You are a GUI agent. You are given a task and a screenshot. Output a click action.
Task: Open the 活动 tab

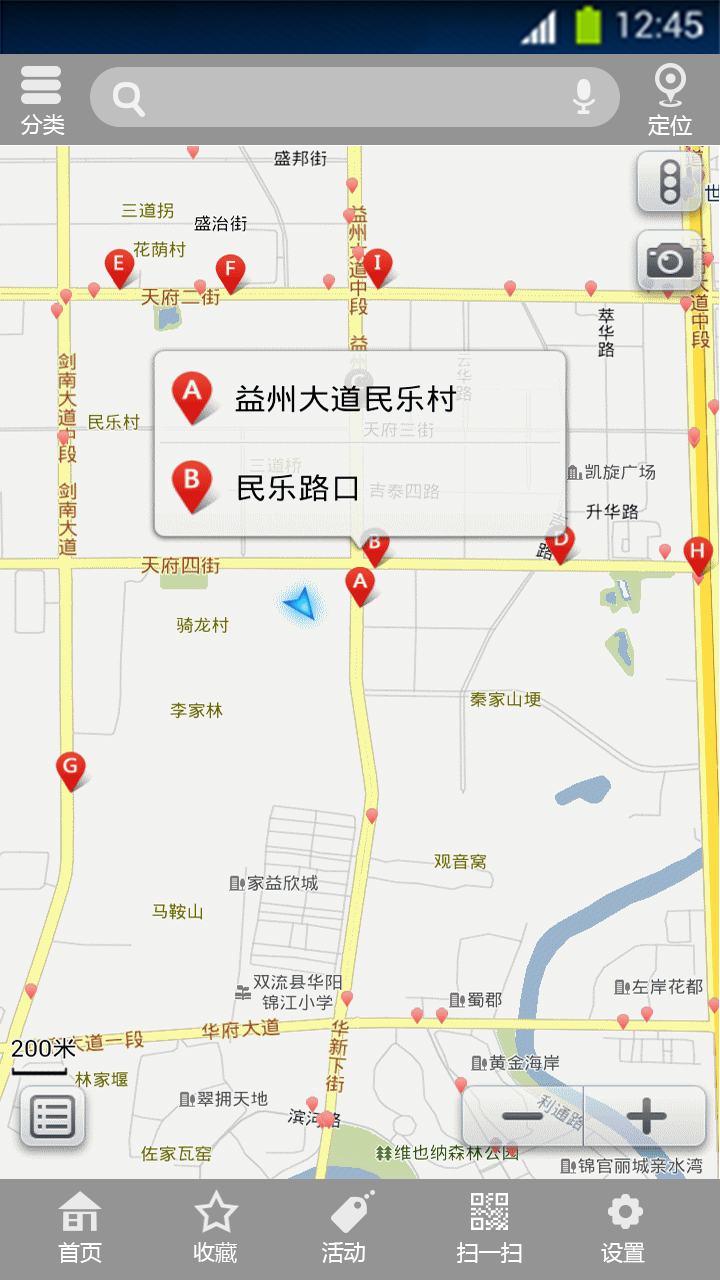(345, 1229)
